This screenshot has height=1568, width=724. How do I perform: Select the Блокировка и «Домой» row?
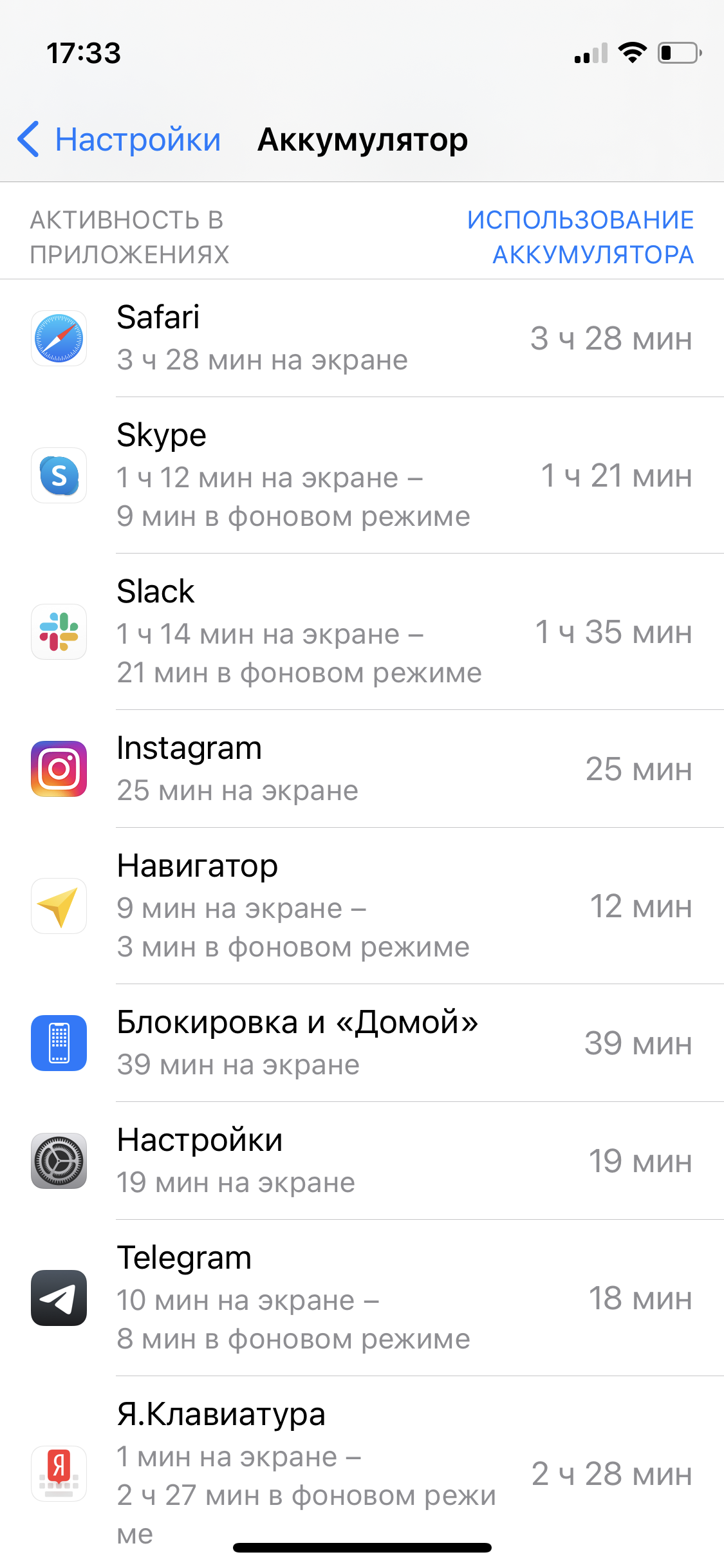[362, 1043]
